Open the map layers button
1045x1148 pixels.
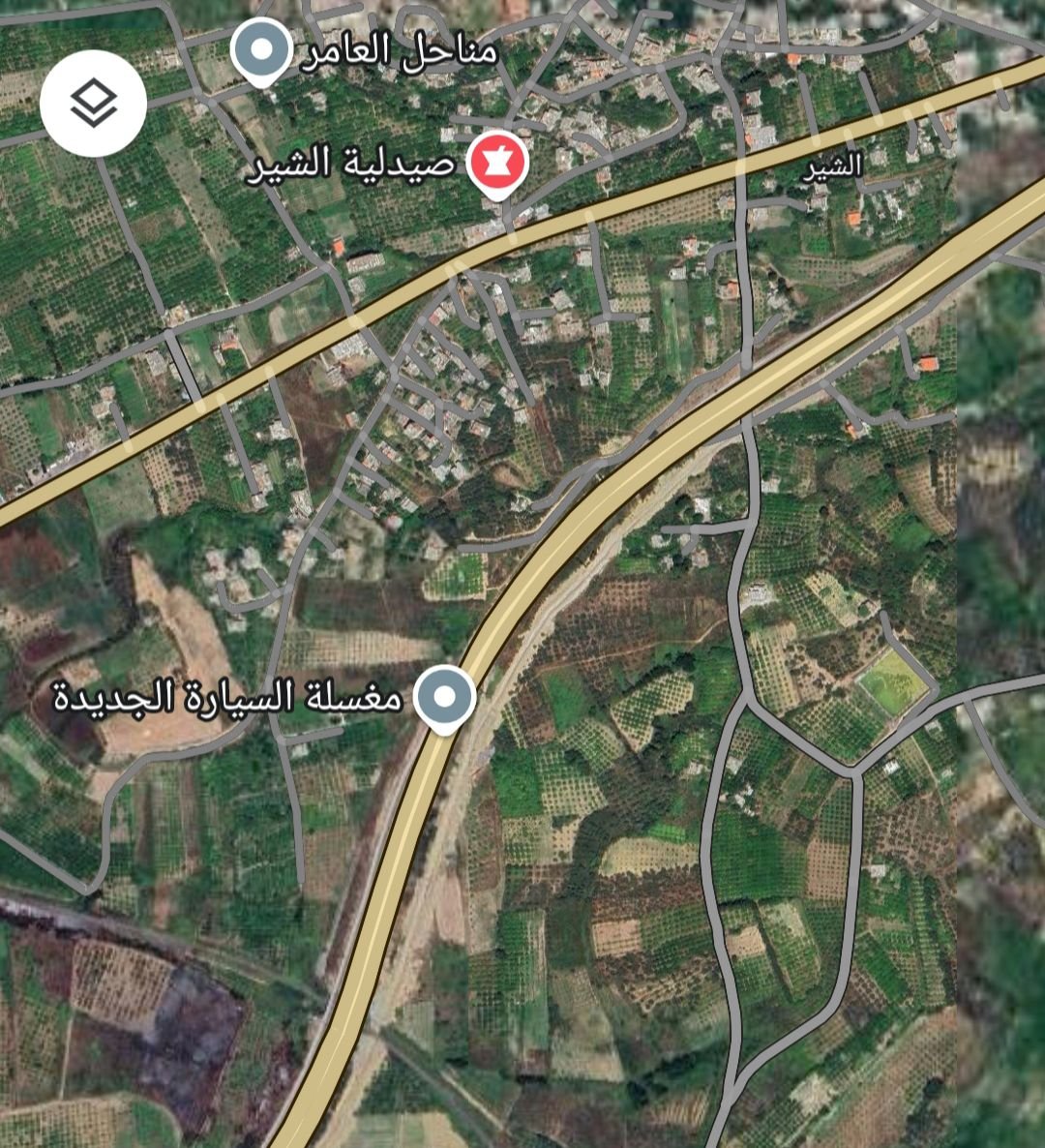[94, 103]
